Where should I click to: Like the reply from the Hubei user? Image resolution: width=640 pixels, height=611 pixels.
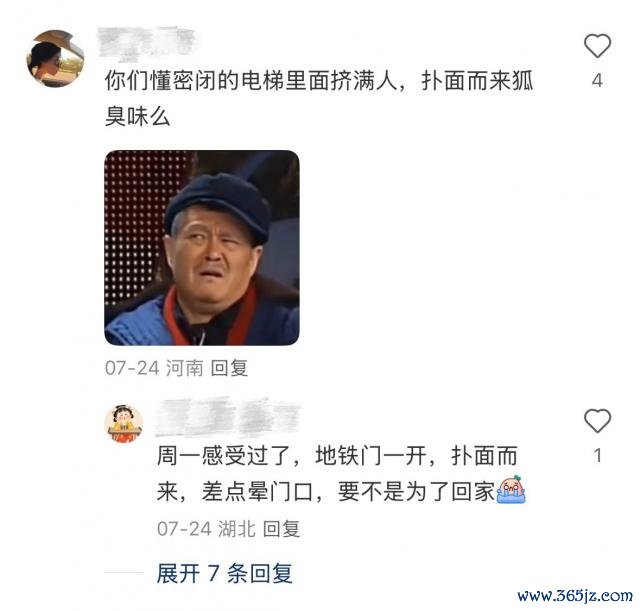point(597,421)
